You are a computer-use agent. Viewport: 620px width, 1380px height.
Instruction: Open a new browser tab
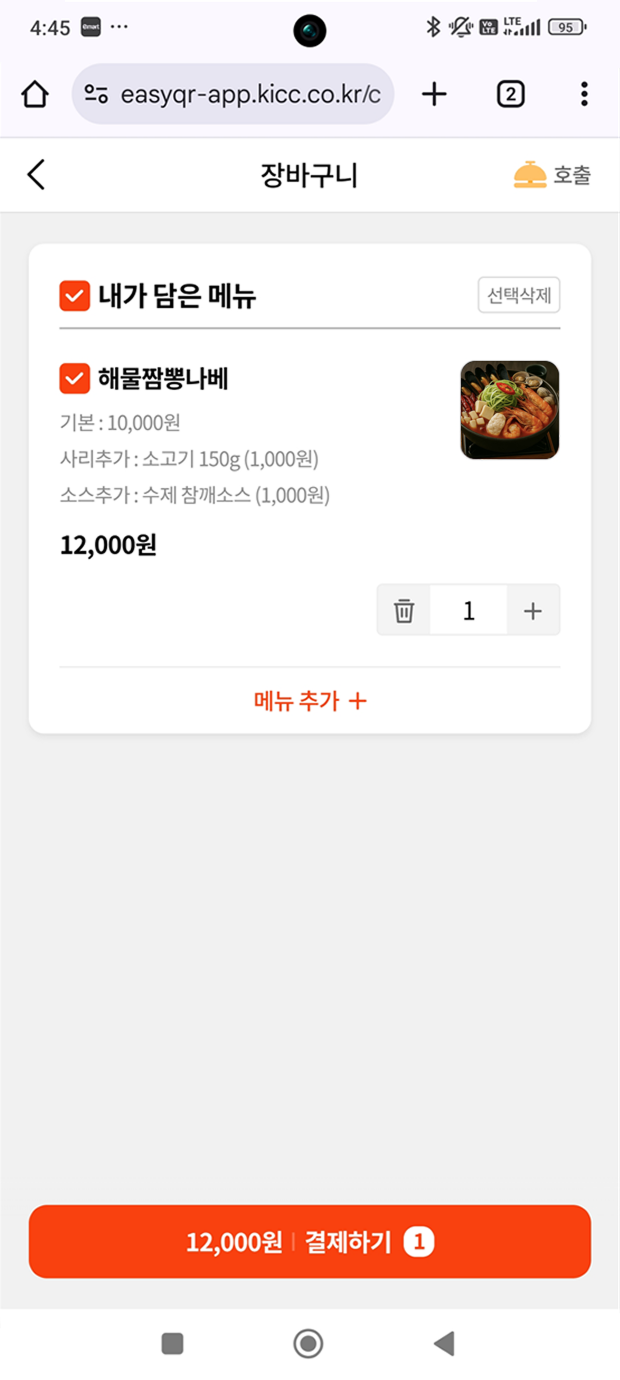tap(434, 95)
